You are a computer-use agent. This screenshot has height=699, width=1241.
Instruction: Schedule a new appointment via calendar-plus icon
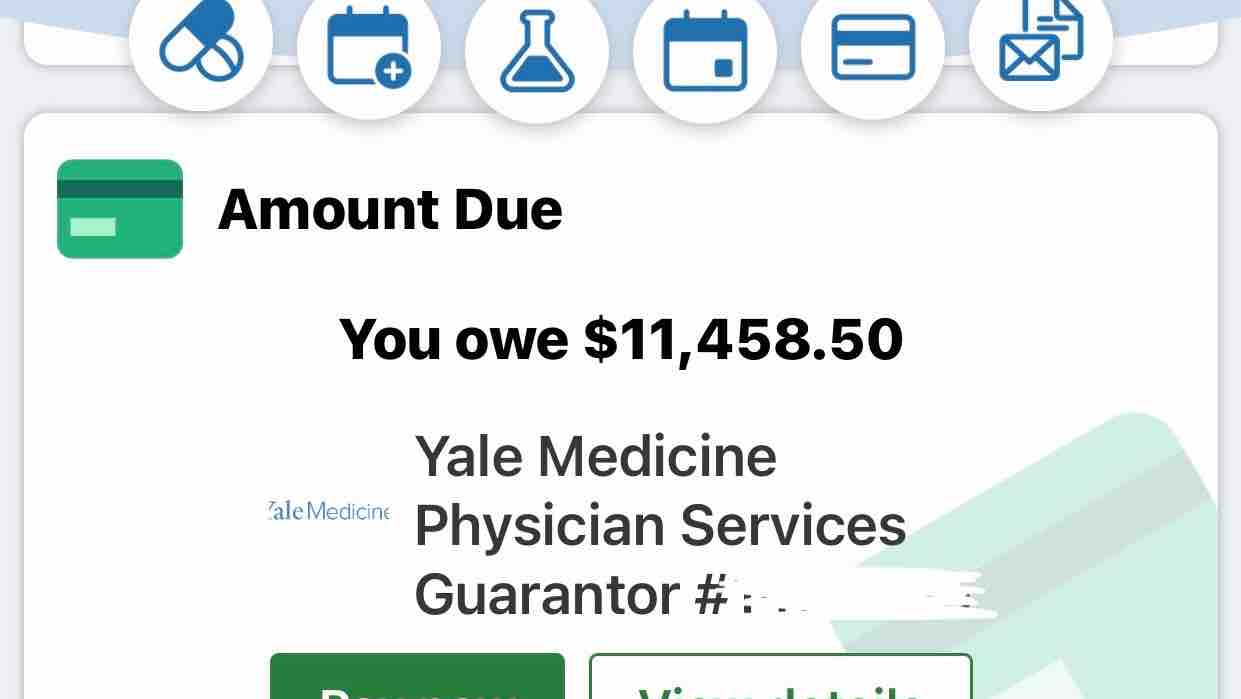pyautogui.click(x=369, y=48)
